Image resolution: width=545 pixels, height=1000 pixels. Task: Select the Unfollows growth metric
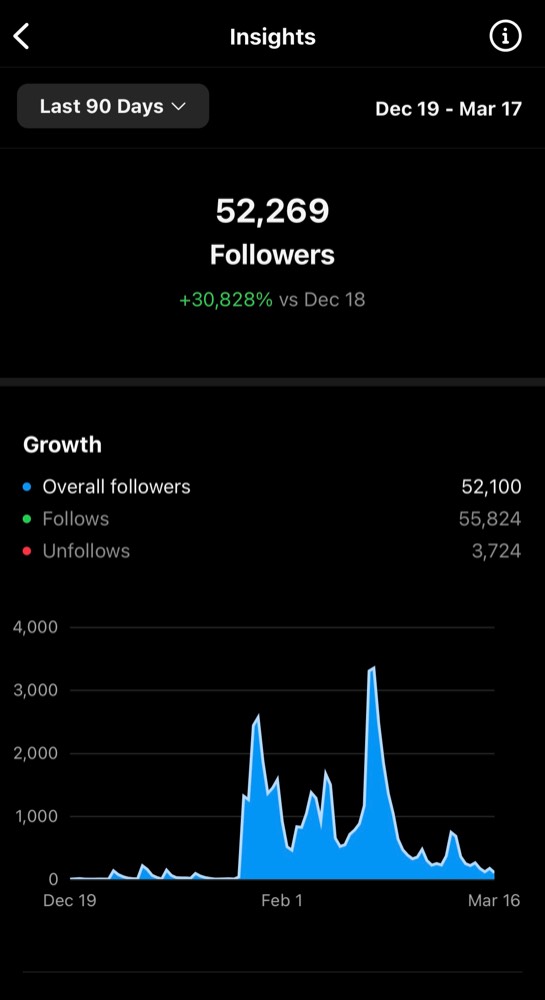coord(272,551)
